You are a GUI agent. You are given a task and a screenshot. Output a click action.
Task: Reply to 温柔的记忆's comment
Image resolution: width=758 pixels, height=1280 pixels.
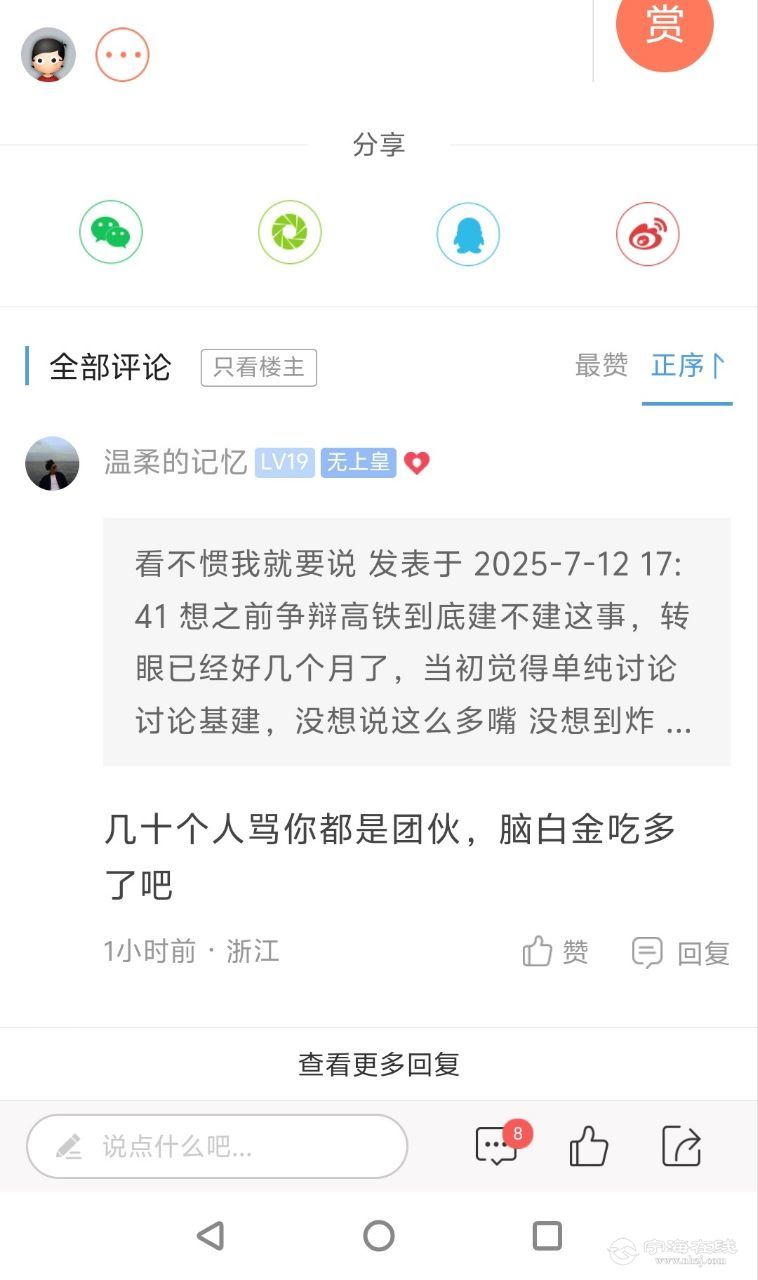pos(682,952)
